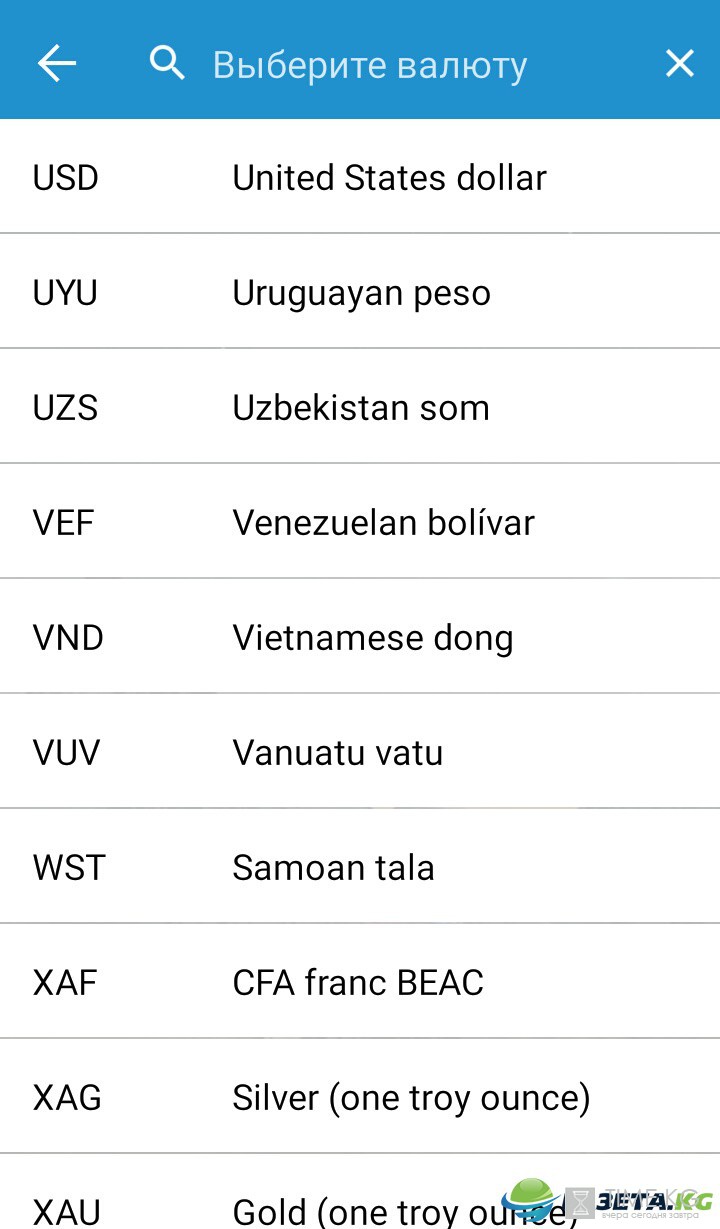This screenshot has height=1229, width=720.
Task: Select VEF Venezuelan bolívar
Action: point(360,521)
